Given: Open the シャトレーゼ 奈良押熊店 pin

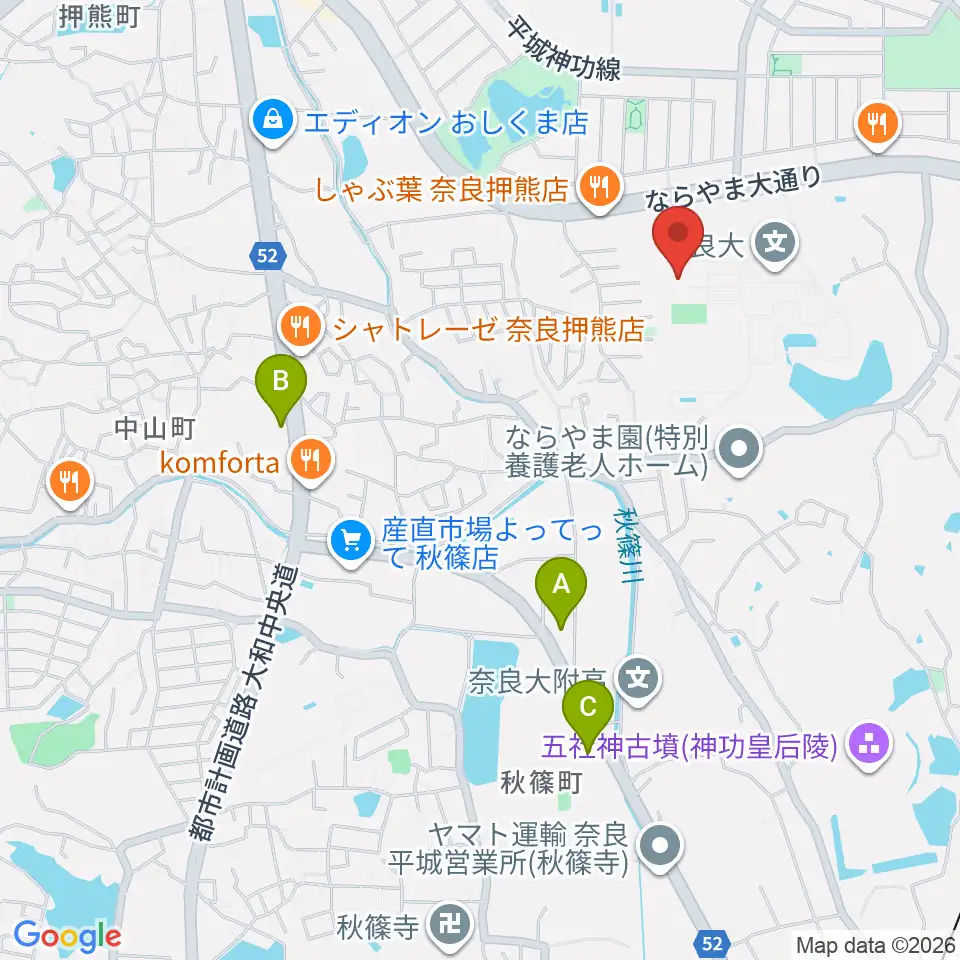Looking at the screenshot, I should [x=300, y=331].
